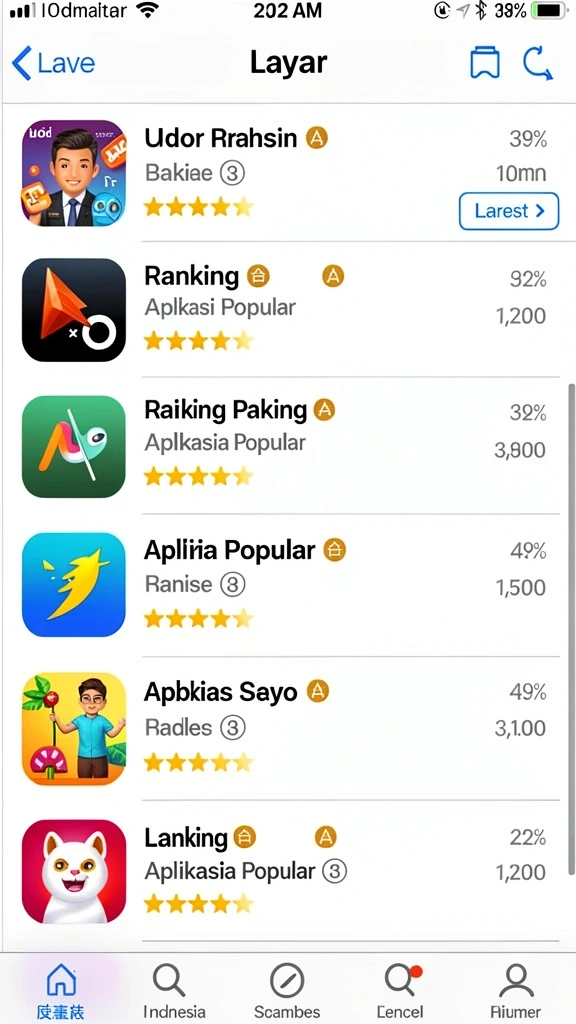Tap the bookmark icon in the header

point(485,63)
